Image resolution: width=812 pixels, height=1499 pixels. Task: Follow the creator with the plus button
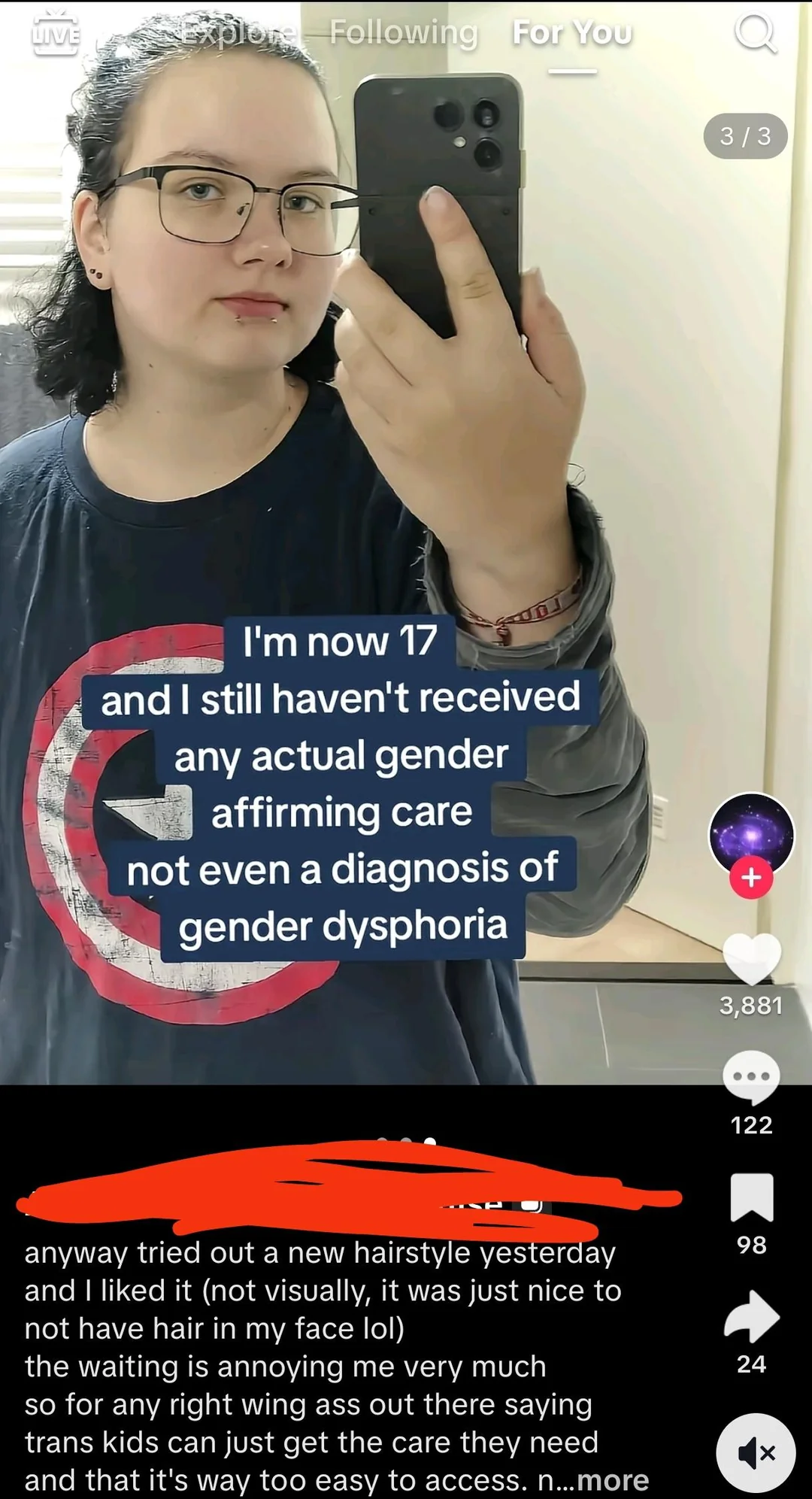[x=751, y=877]
